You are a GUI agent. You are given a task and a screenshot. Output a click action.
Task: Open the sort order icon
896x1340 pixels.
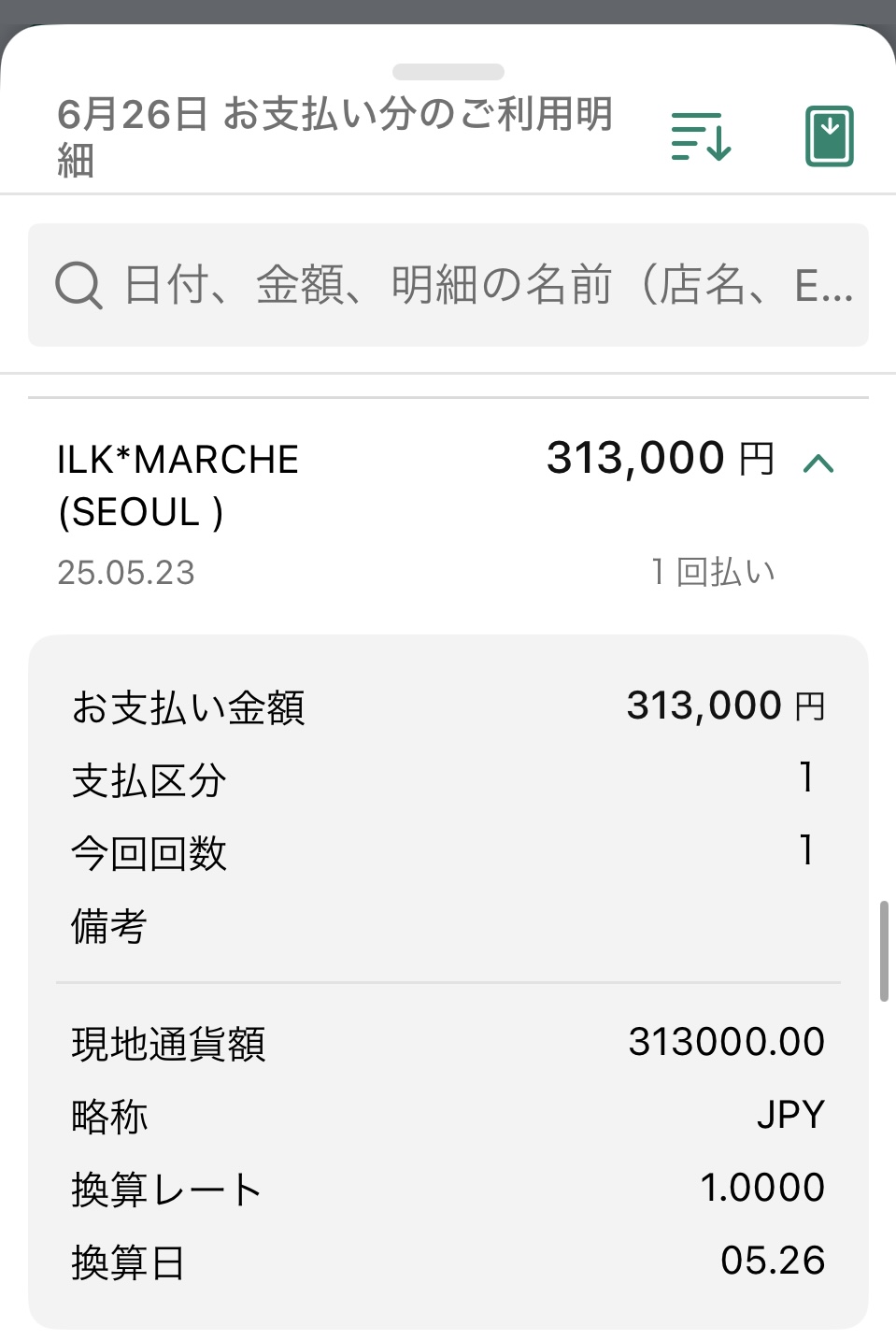(701, 137)
